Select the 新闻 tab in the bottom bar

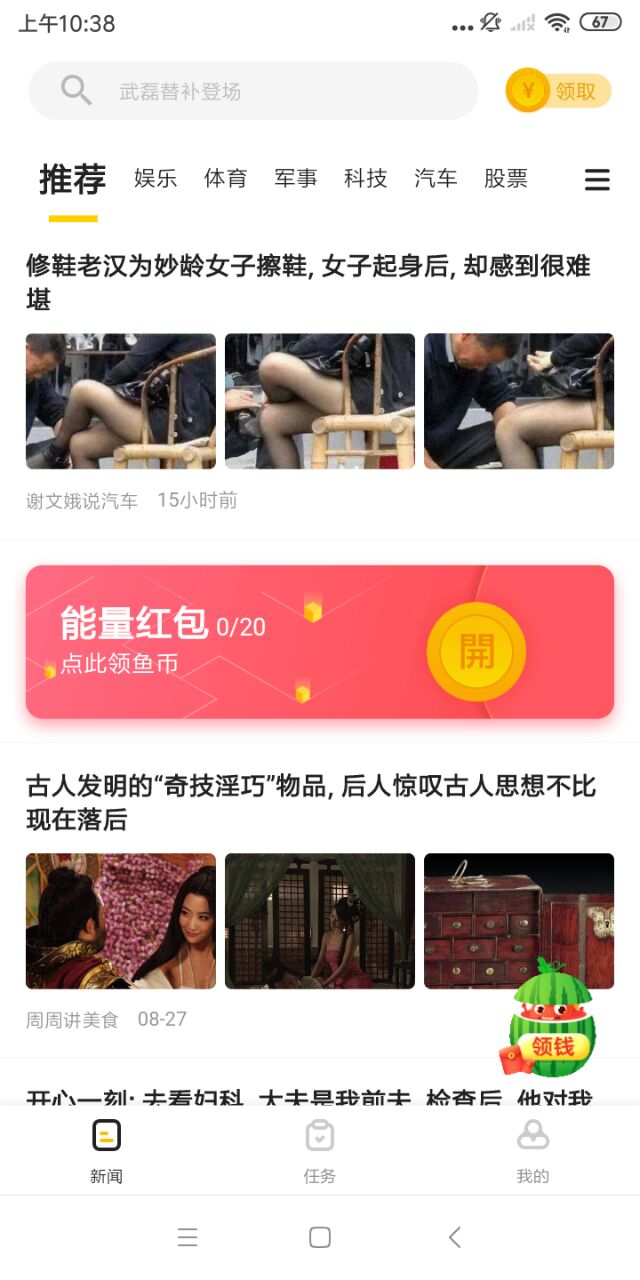(x=106, y=1150)
